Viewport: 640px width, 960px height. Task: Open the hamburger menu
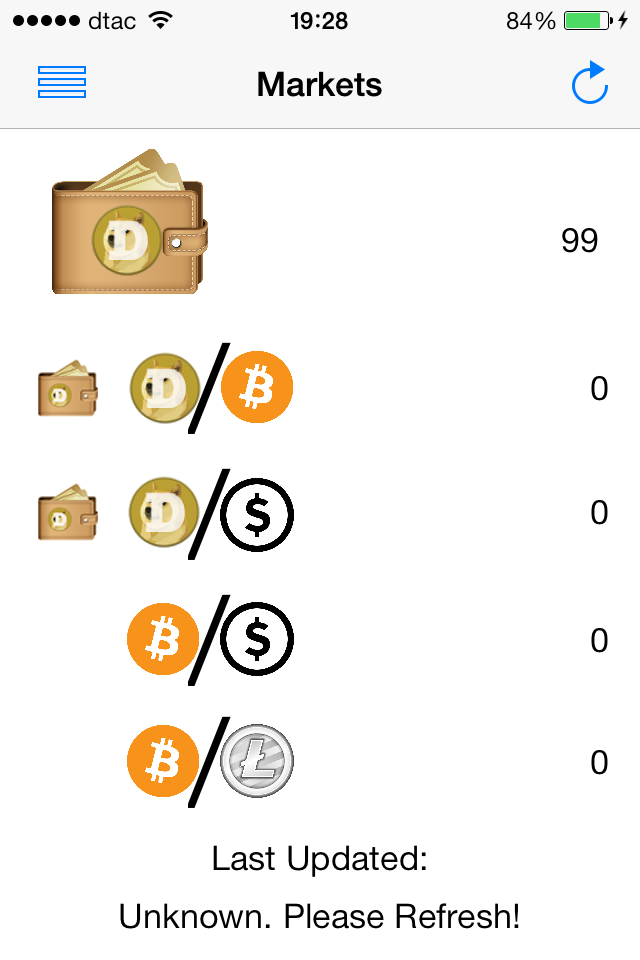click(62, 82)
